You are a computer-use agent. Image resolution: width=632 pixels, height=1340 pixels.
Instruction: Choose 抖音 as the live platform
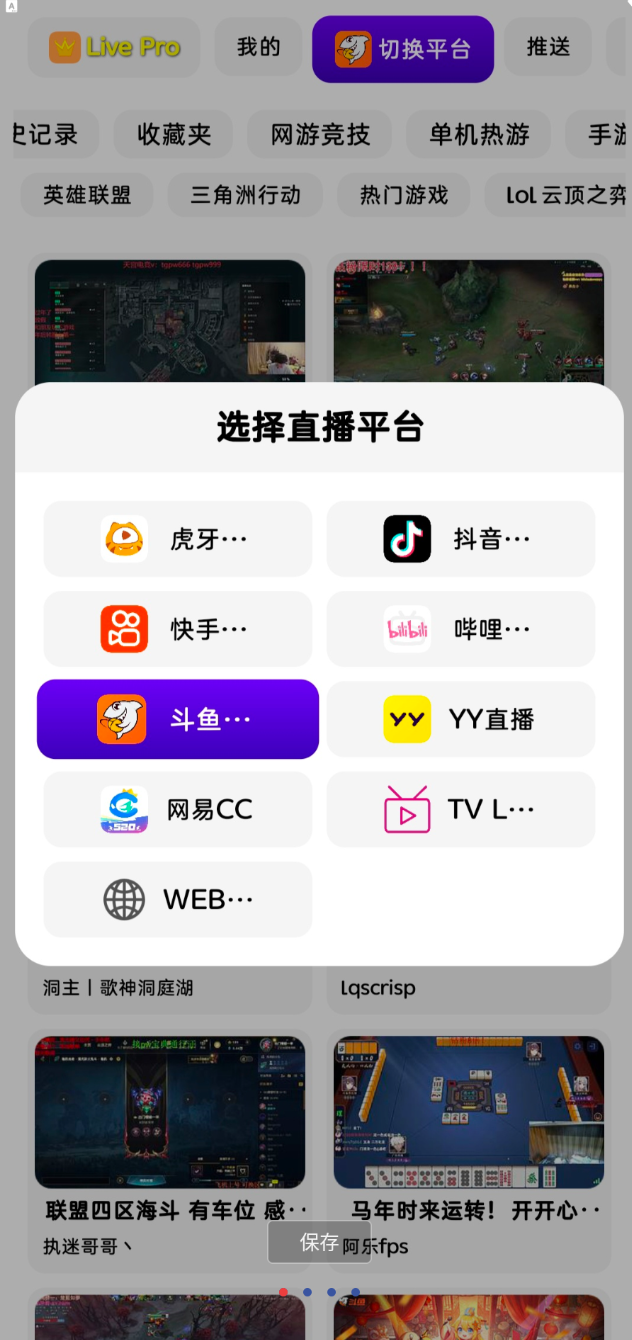[461, 539]
